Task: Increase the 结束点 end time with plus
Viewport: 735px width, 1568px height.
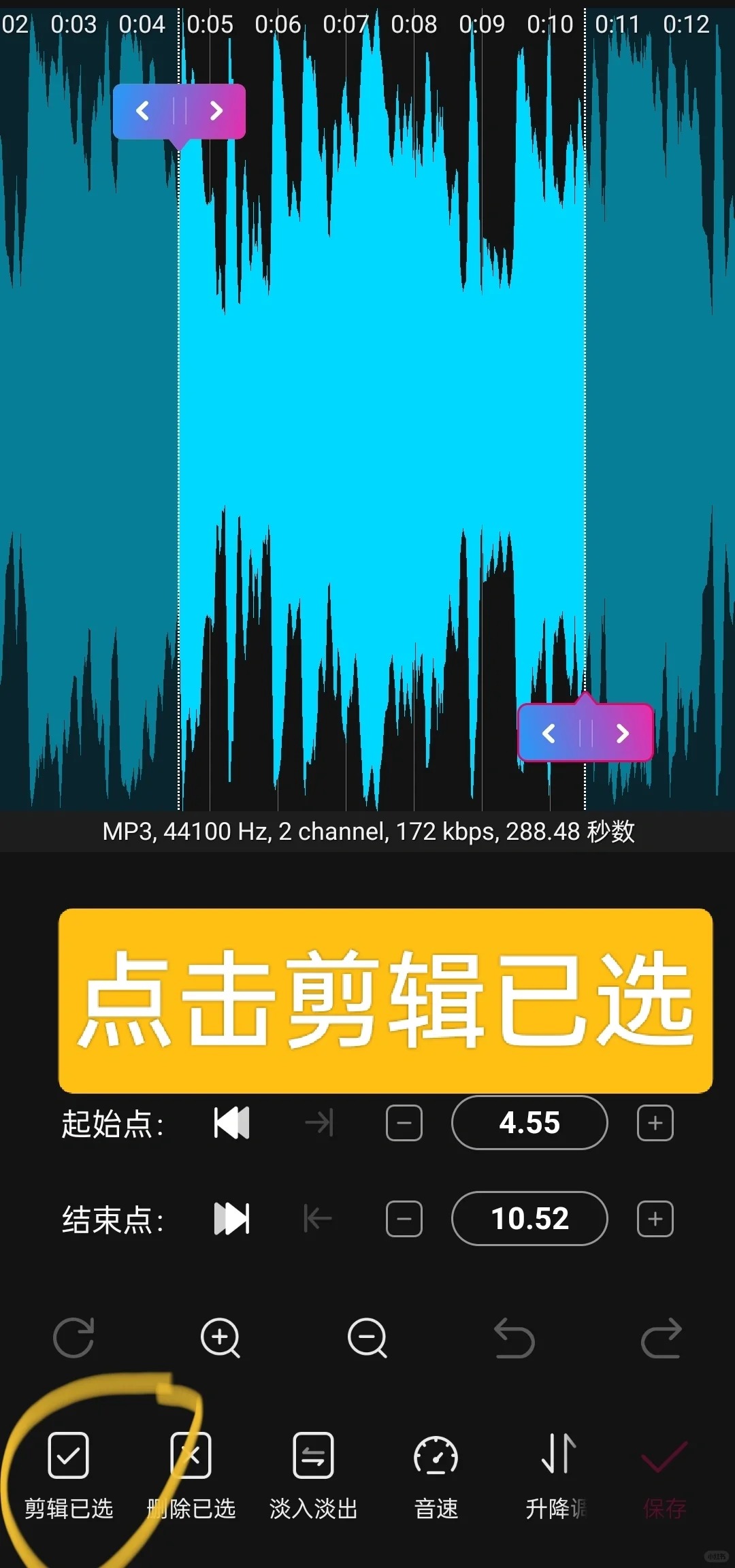Action: [655, 1218]
